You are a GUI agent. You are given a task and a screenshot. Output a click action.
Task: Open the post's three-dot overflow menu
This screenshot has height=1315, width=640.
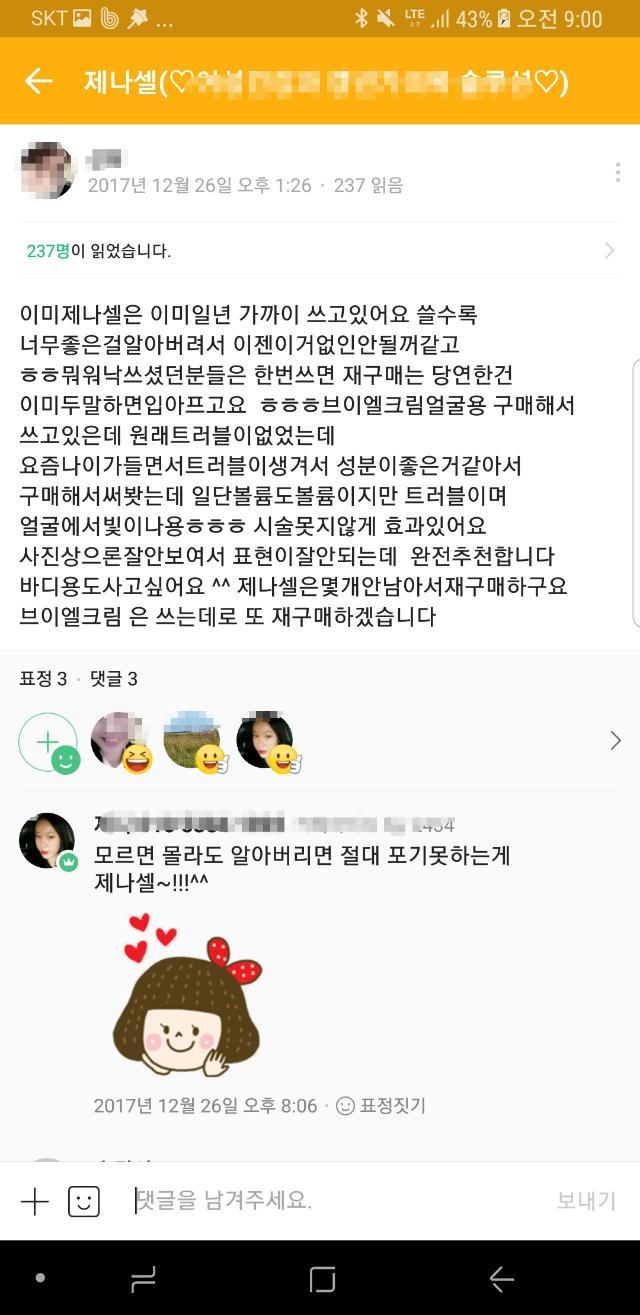coord(617,174)
